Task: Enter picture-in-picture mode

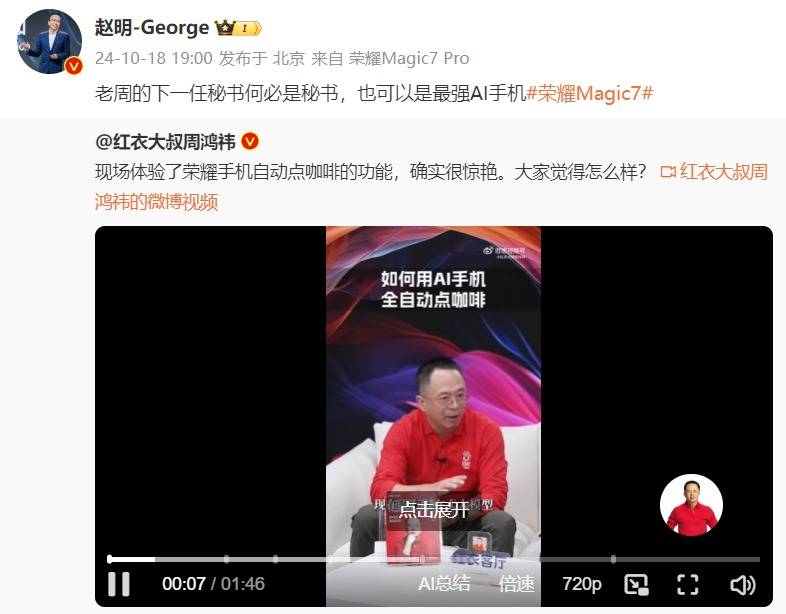Action: coord(636,584)
